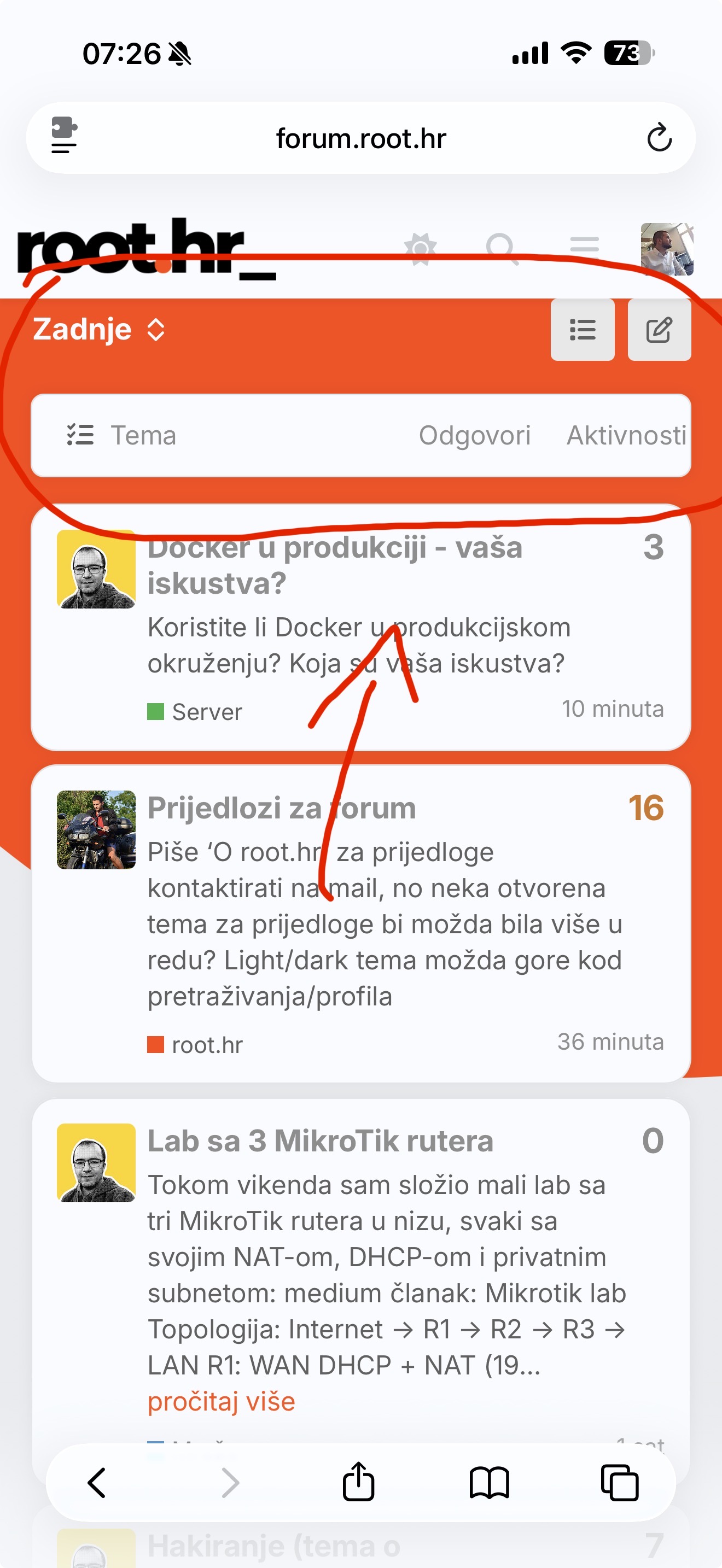Toggle bulk select next to Tema
The height and width of the screenshot is (1568, 722).
tap(80, 435)
